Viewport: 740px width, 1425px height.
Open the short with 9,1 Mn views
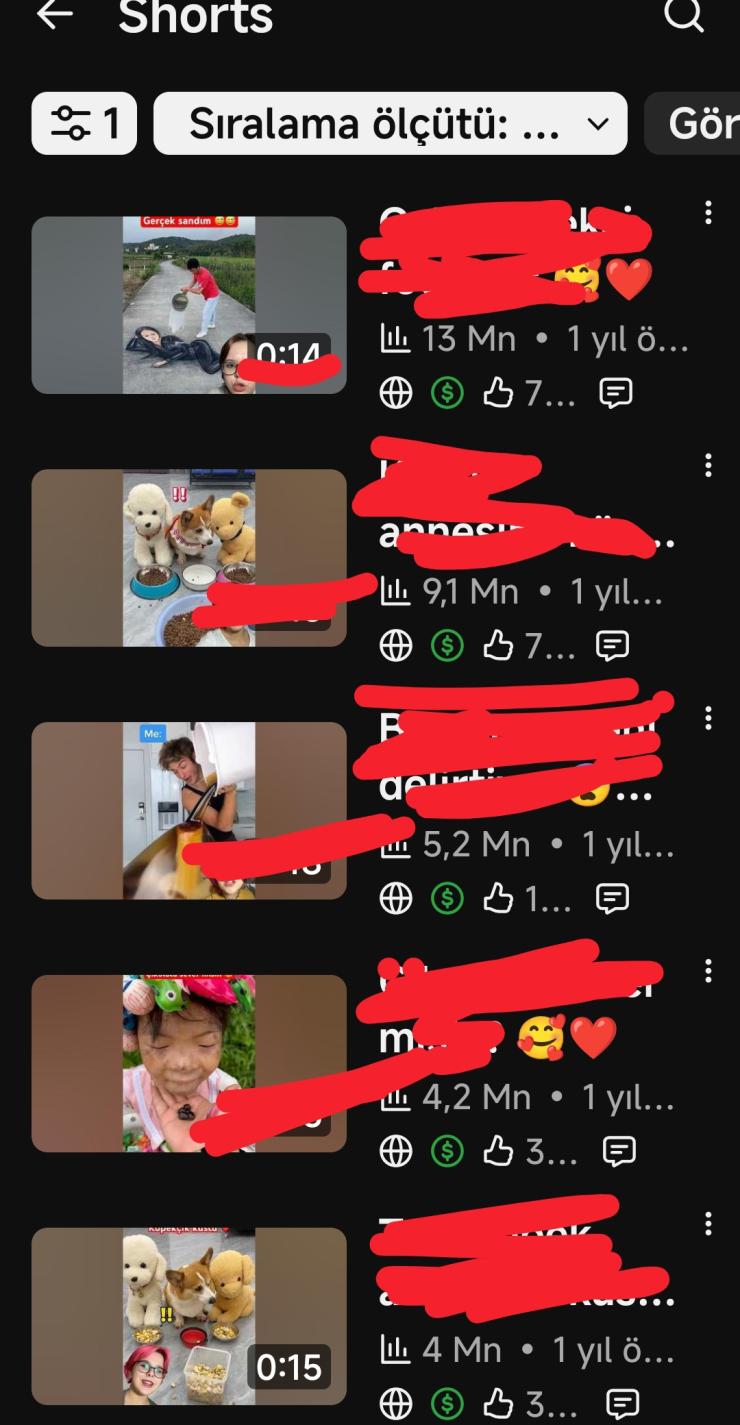189,557
